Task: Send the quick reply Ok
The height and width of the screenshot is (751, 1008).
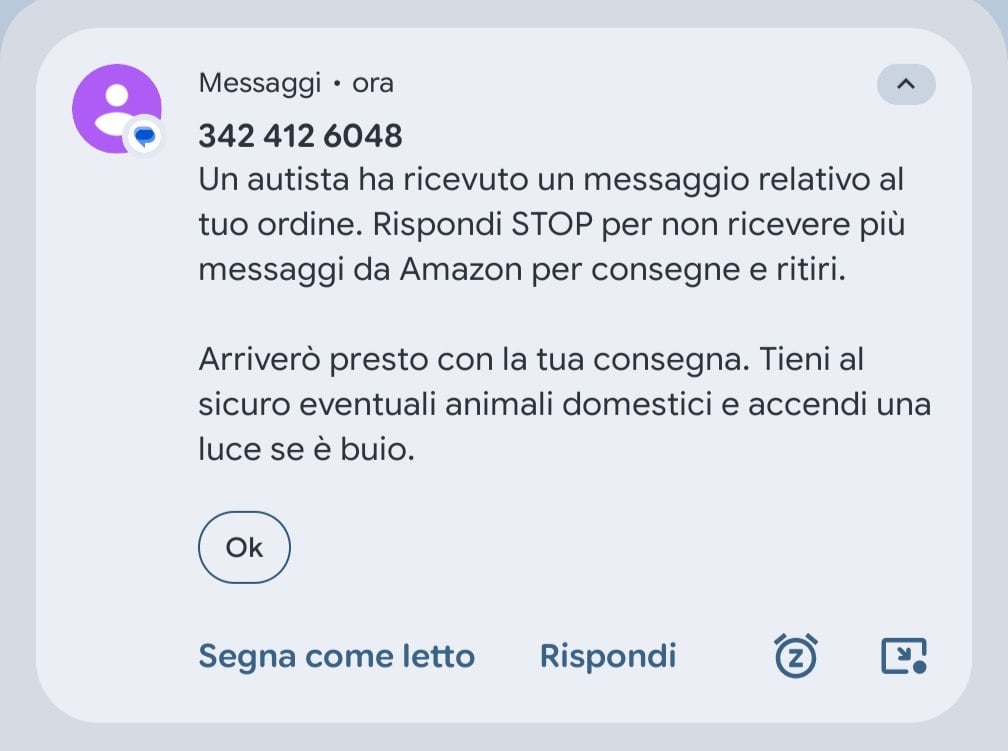Action: [x=244, y=547]
